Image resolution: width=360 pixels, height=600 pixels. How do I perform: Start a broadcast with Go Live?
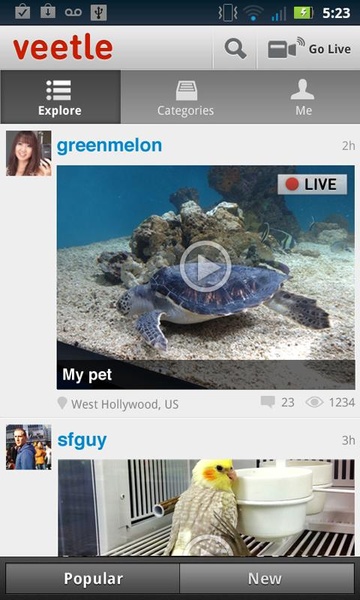coord(309,48)
